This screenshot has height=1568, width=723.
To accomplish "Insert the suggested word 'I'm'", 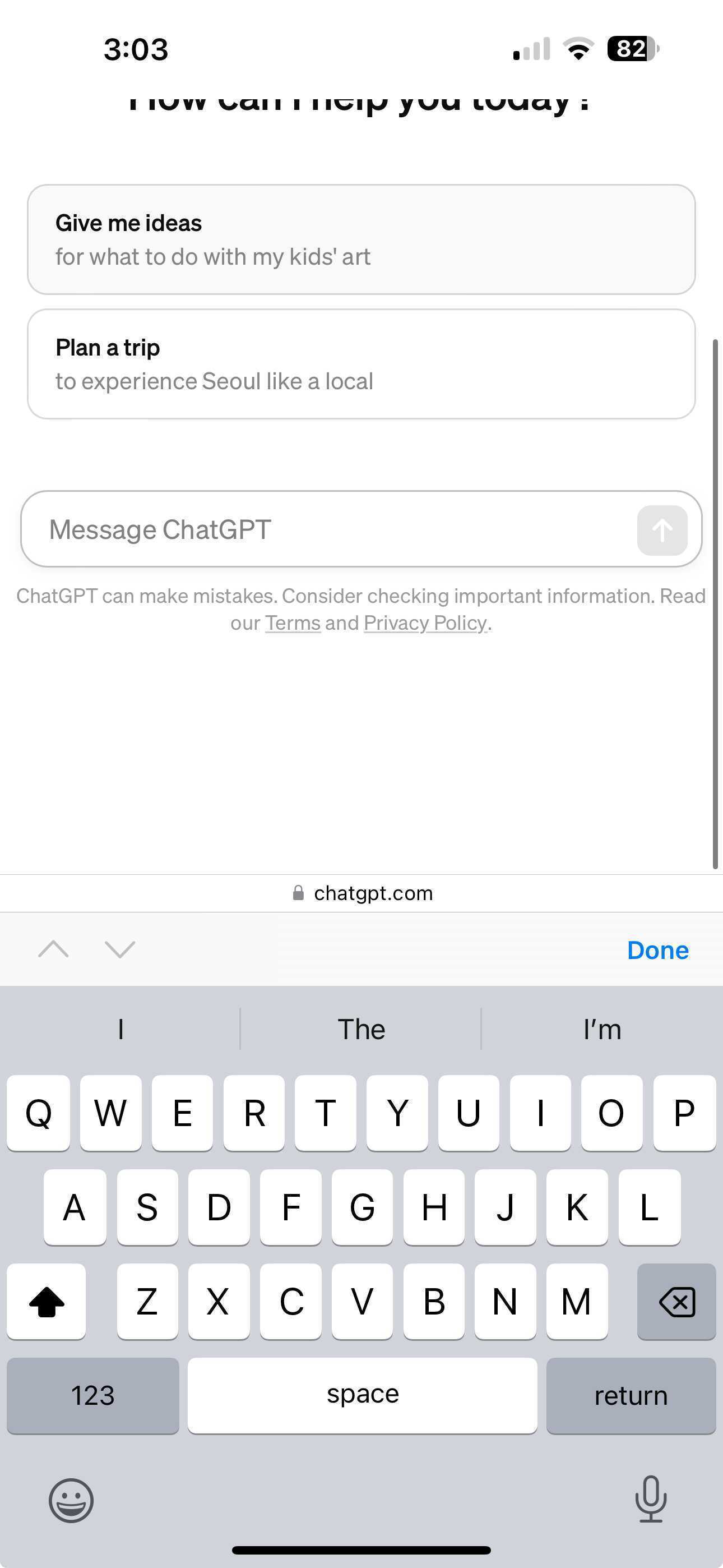I will tap(602, 1029).
